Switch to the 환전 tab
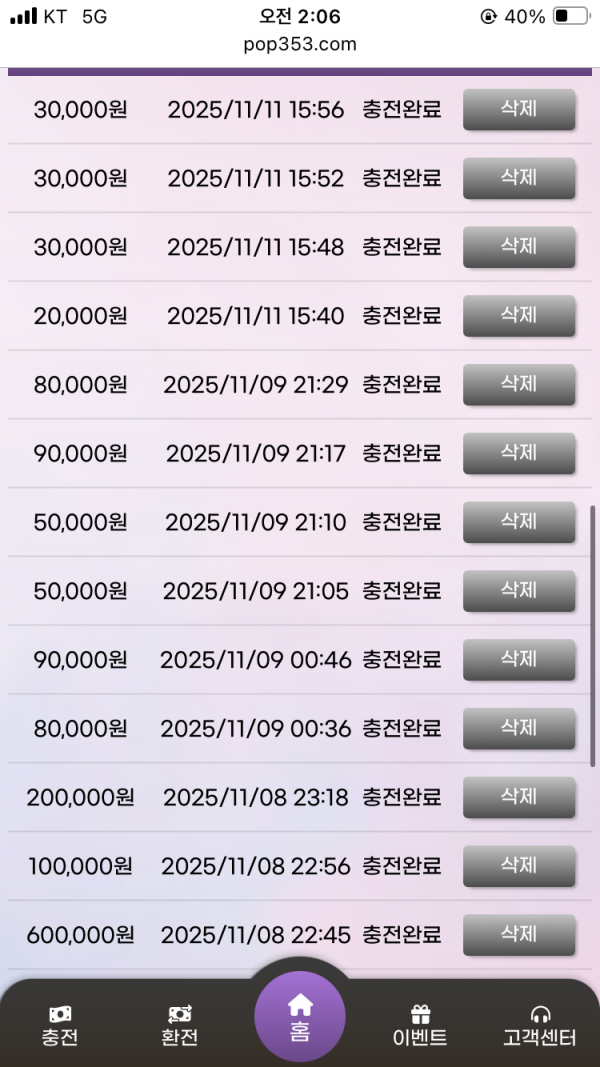 pyautogui.click(x=180, y=1026)
